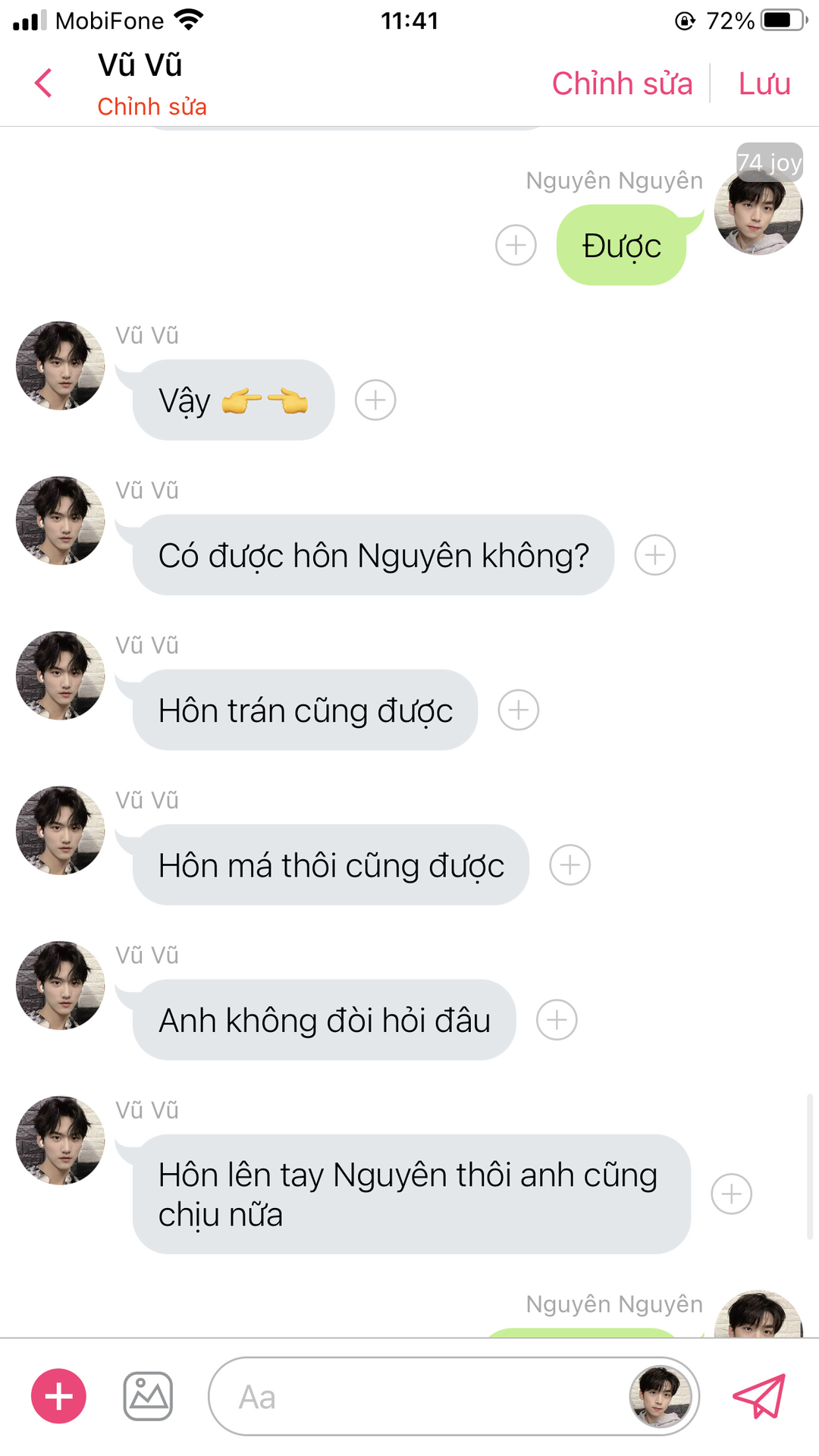Open the image picker icon
The width and height of the screenshot is (819, 1456).
tap(148, 1396)
